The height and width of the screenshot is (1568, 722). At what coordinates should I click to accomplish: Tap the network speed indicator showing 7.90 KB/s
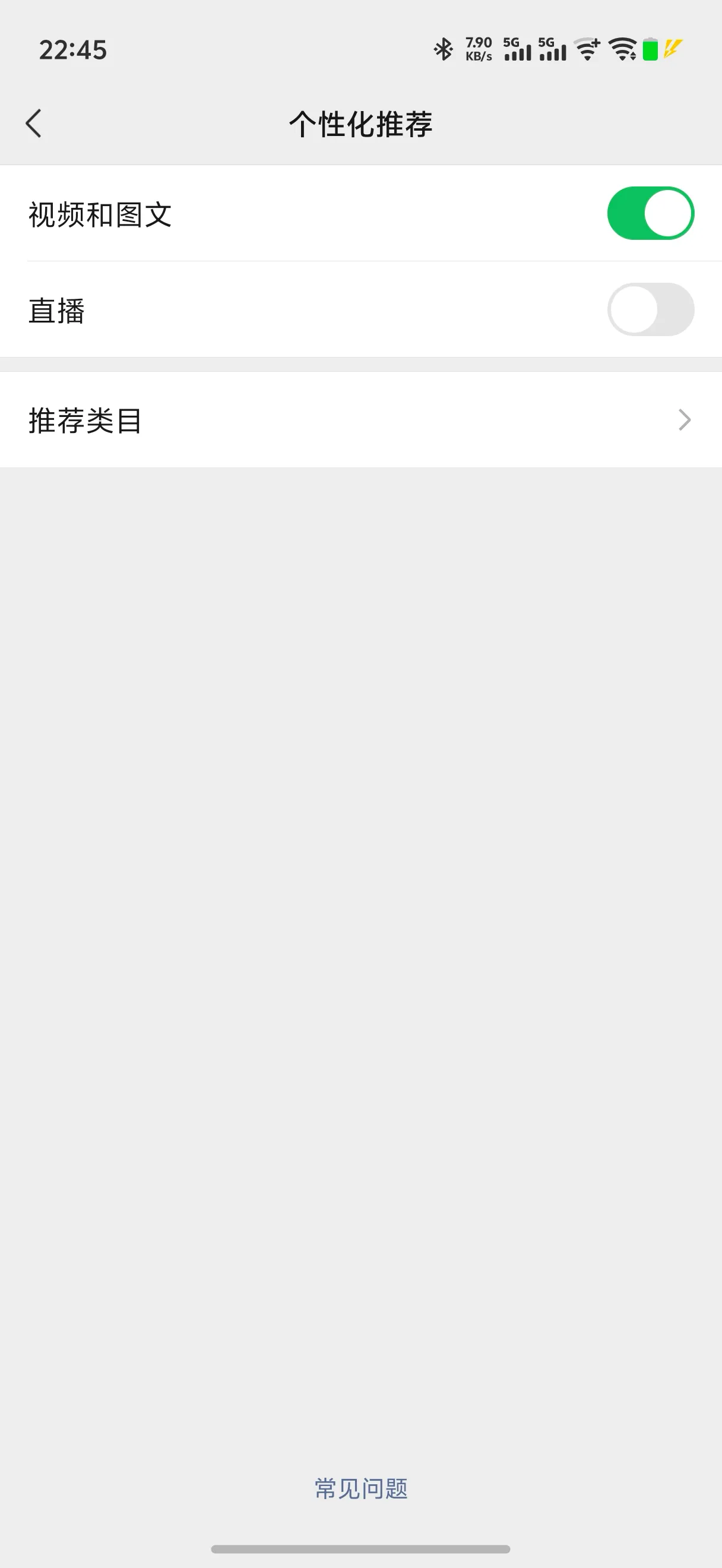tap(478, 49)
